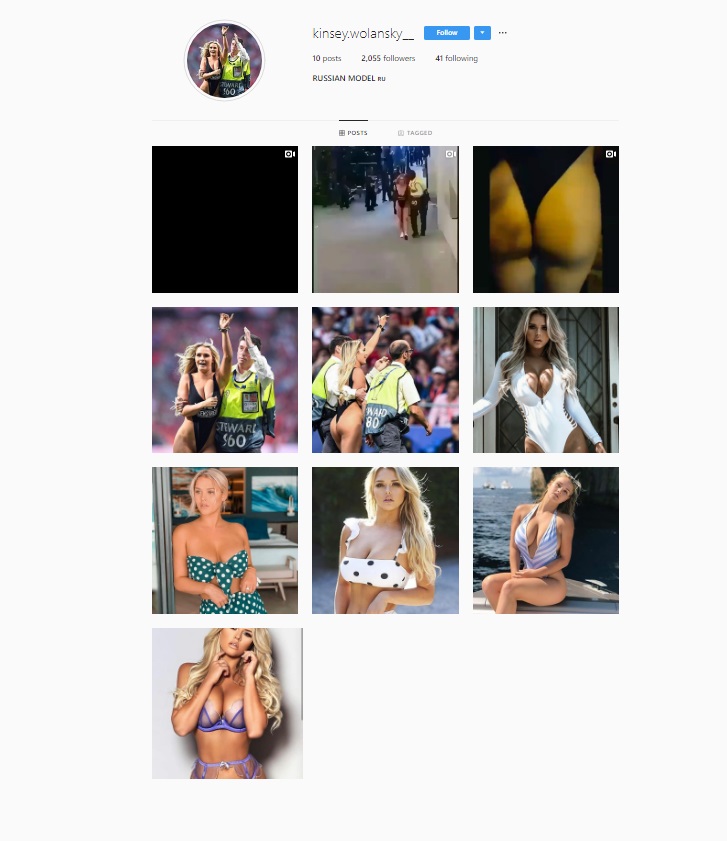The height and width of the screenshot is (841, 727).
Task: Open the white polka dot bikini photo
Action: point(385,540)
